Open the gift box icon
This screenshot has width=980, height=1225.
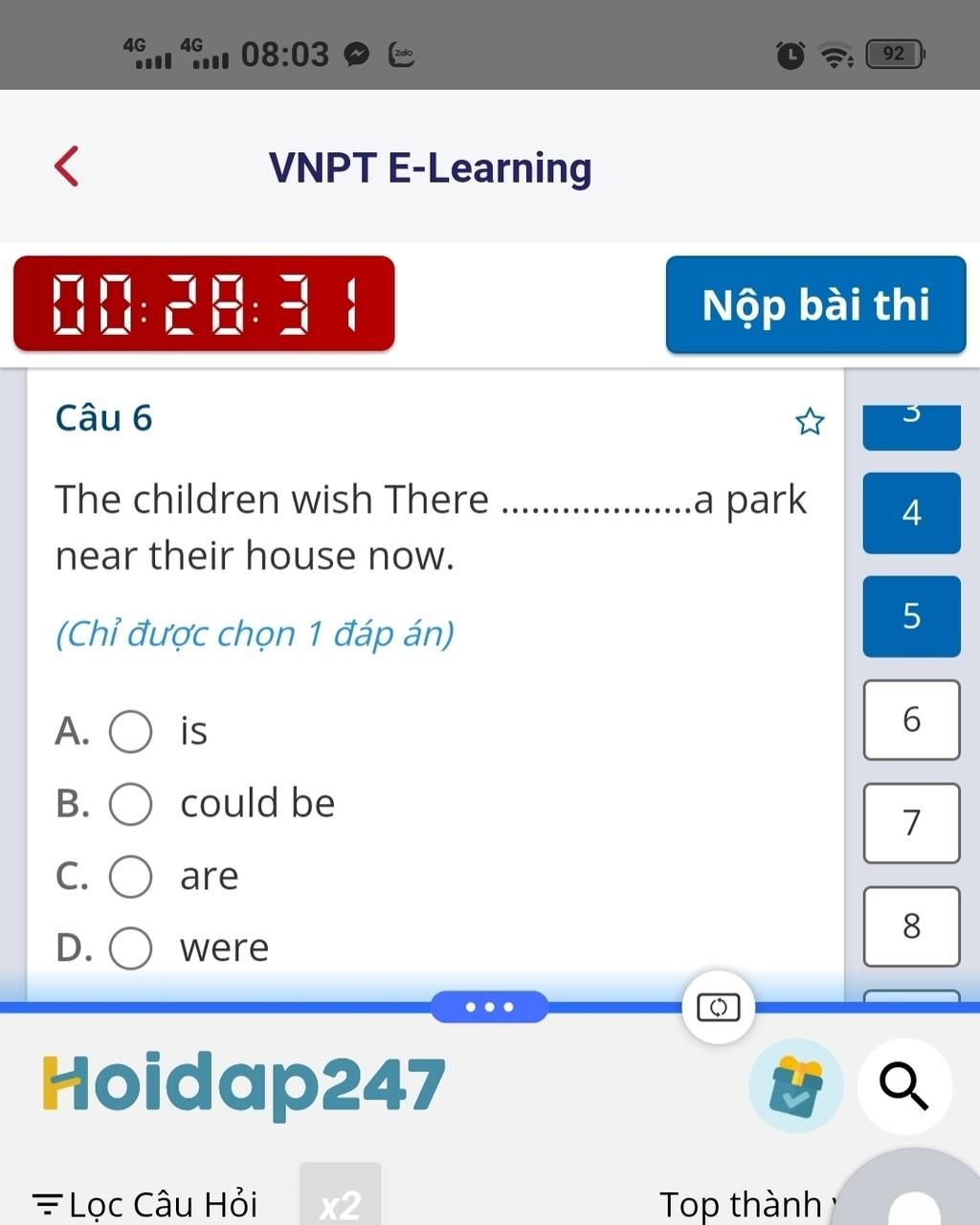pyautogui.click(x=796, y=1086)
